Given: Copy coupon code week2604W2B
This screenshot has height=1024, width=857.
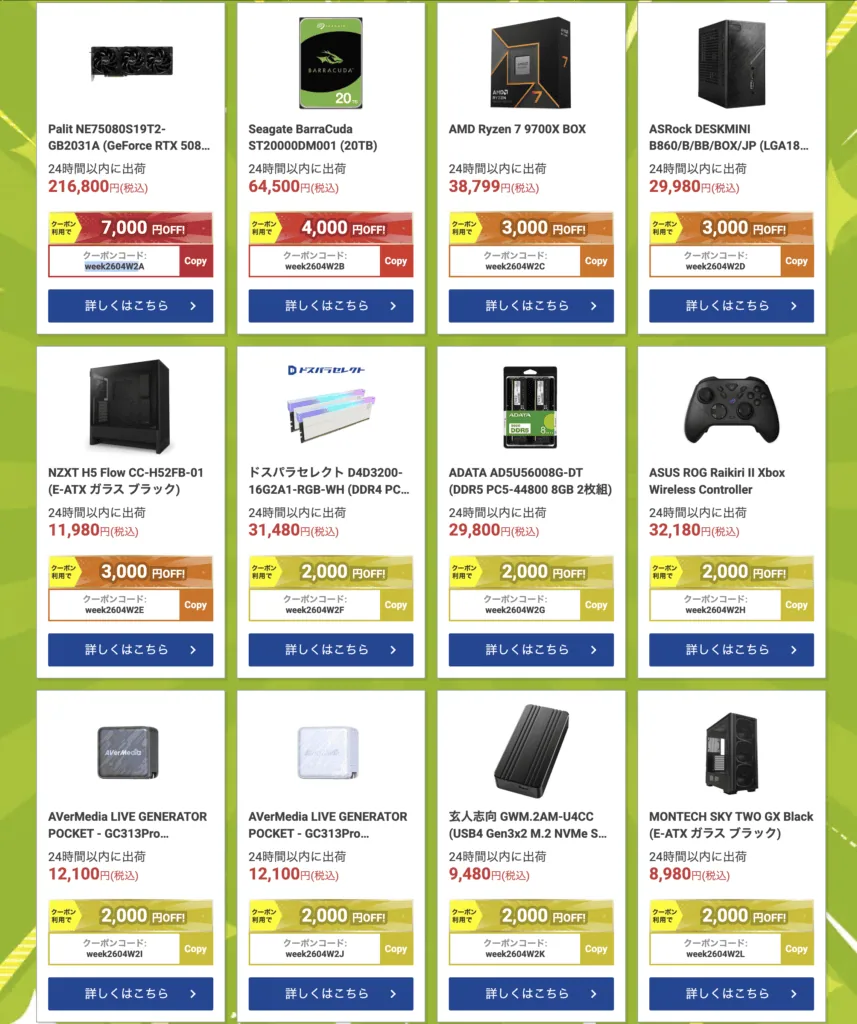Looking at the screenshot, I should click(396, 261).
